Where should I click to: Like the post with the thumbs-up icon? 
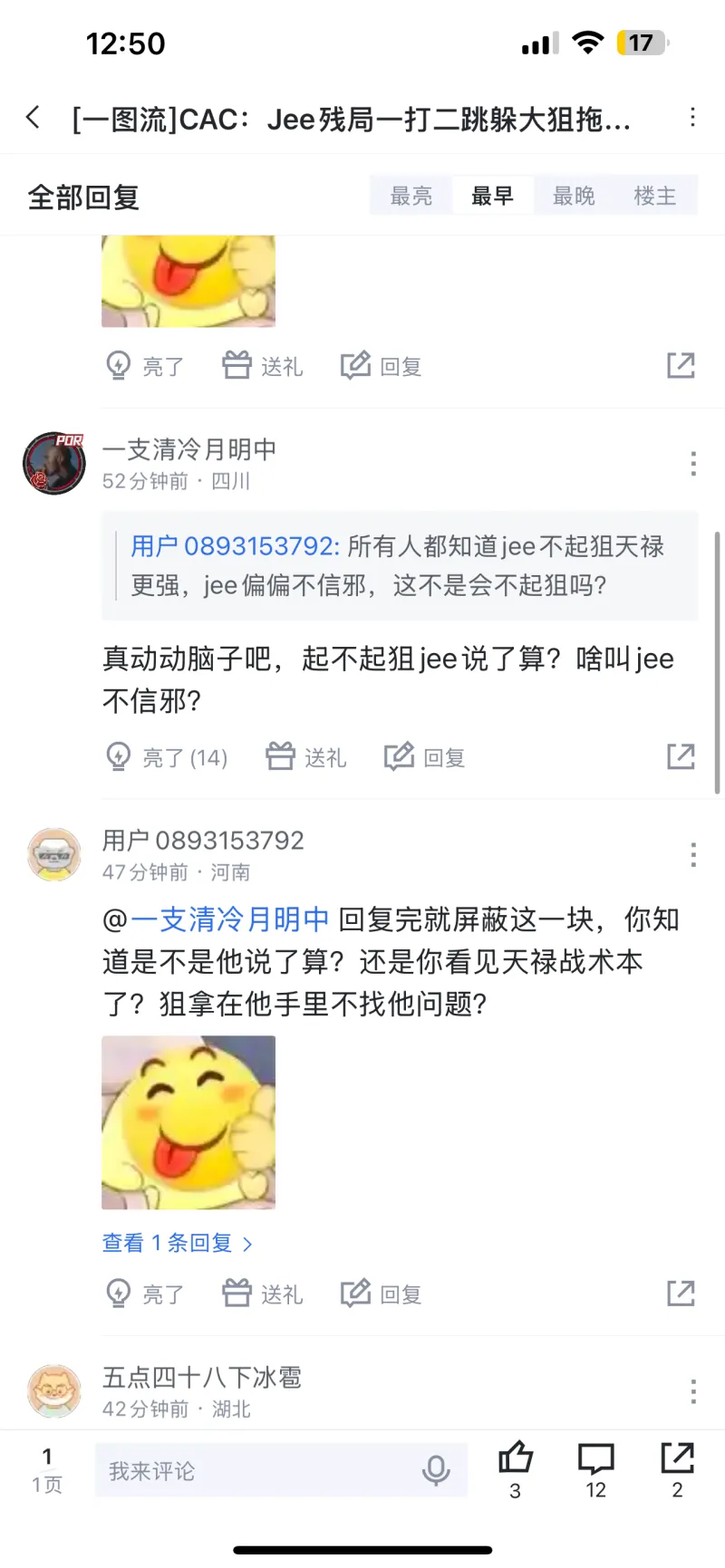(x=515, y=1459)
